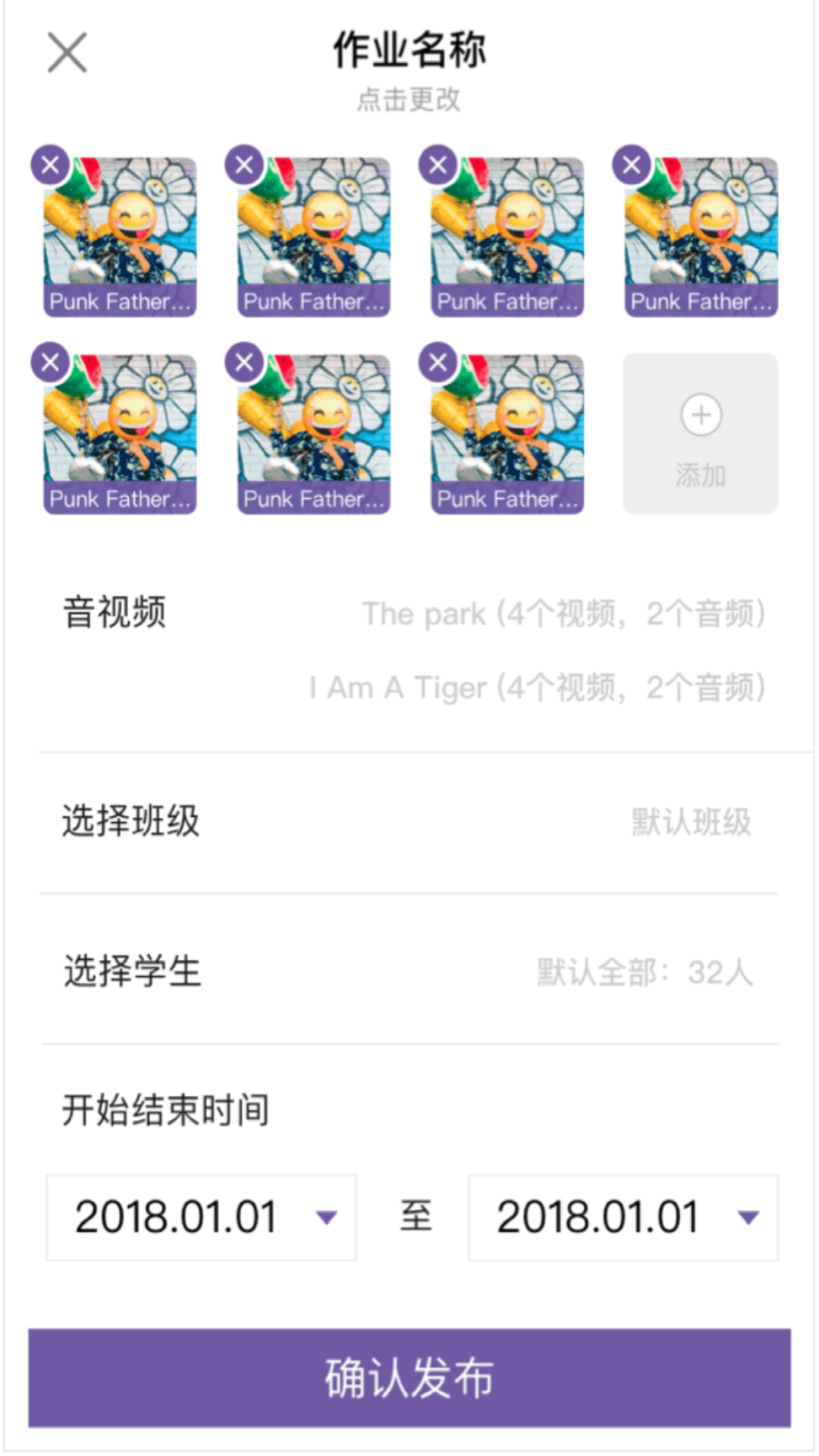Tap 点击更改 to rename the homework
The image size is (819, 1456).
point(409,101)
